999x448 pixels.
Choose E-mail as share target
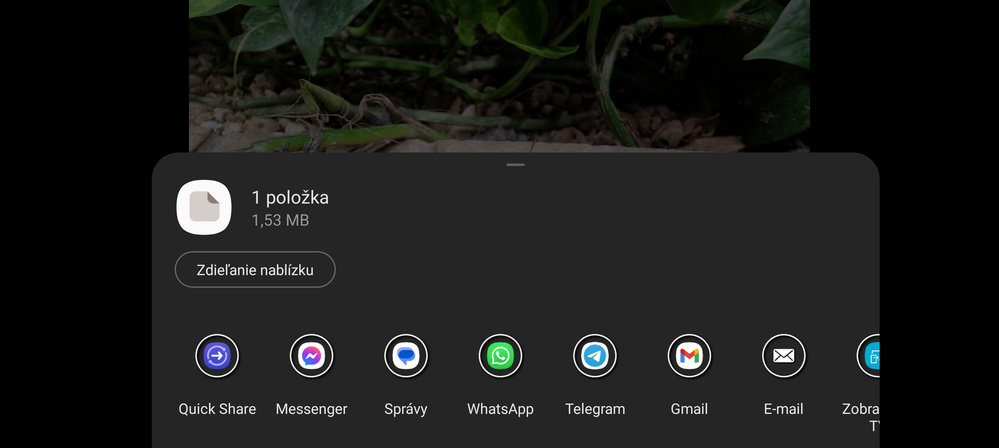783,356
